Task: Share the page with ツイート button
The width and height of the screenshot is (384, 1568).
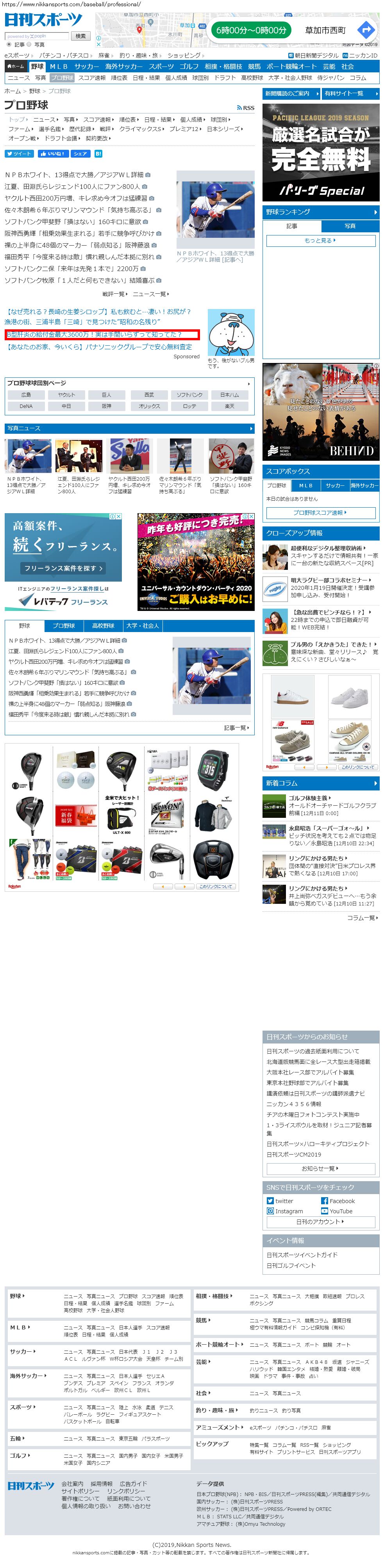Action: pos(19,153)
